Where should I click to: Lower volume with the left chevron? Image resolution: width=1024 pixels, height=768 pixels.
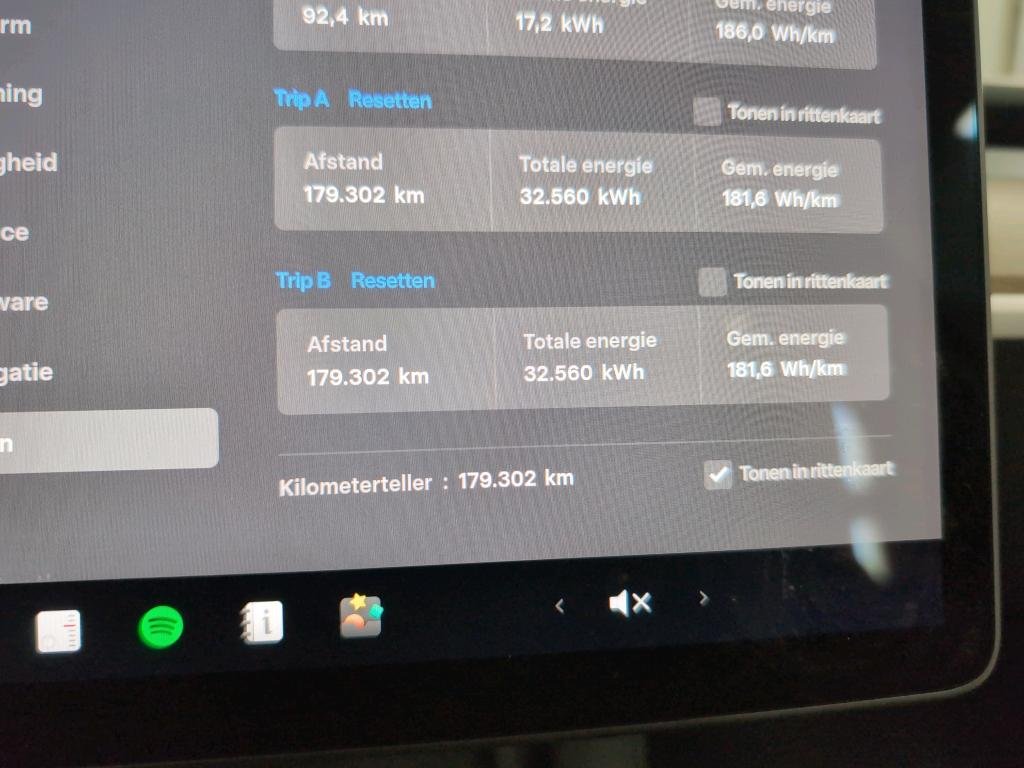coord(560,605)
